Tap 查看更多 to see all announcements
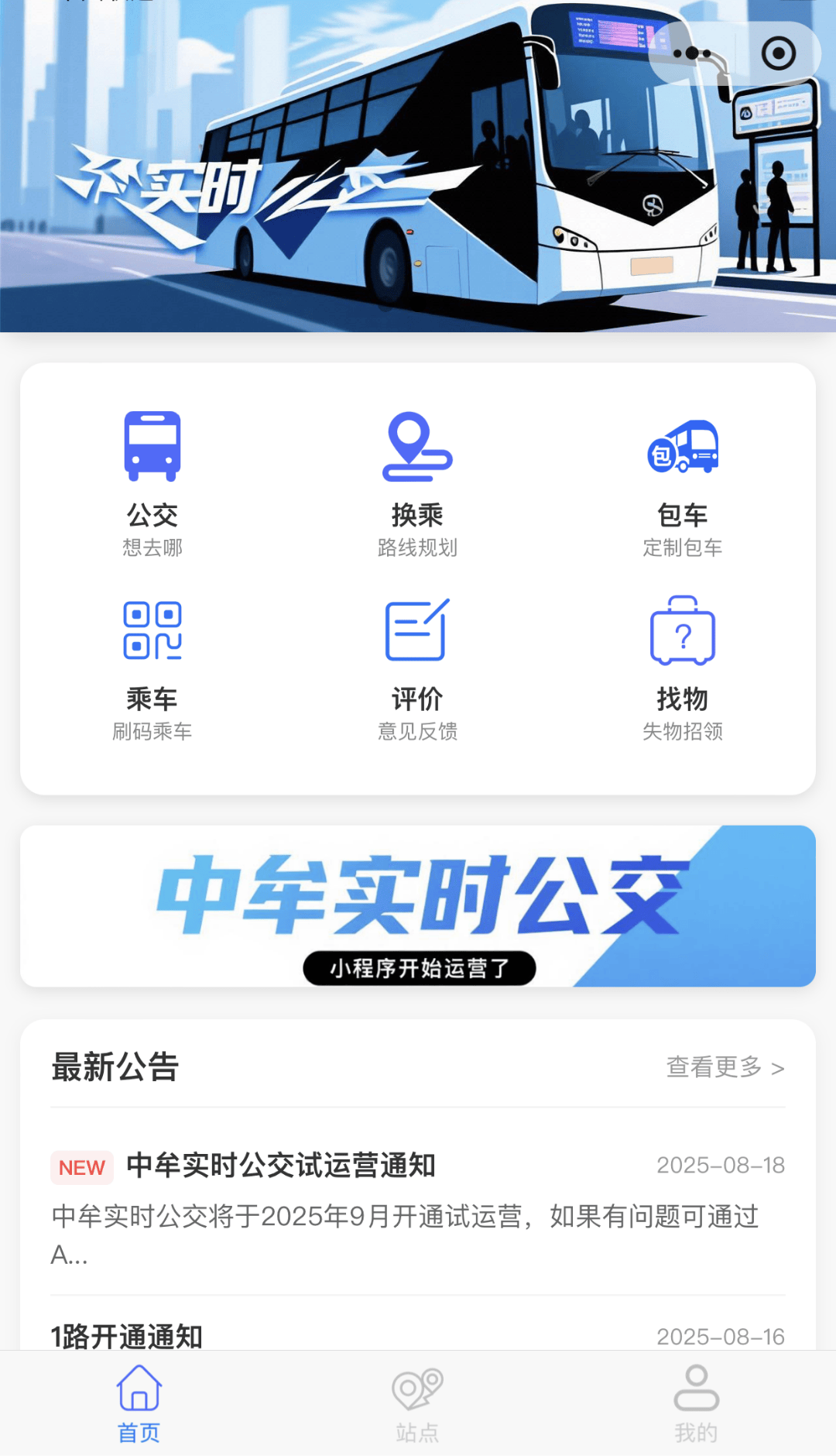 [725, 1067]
